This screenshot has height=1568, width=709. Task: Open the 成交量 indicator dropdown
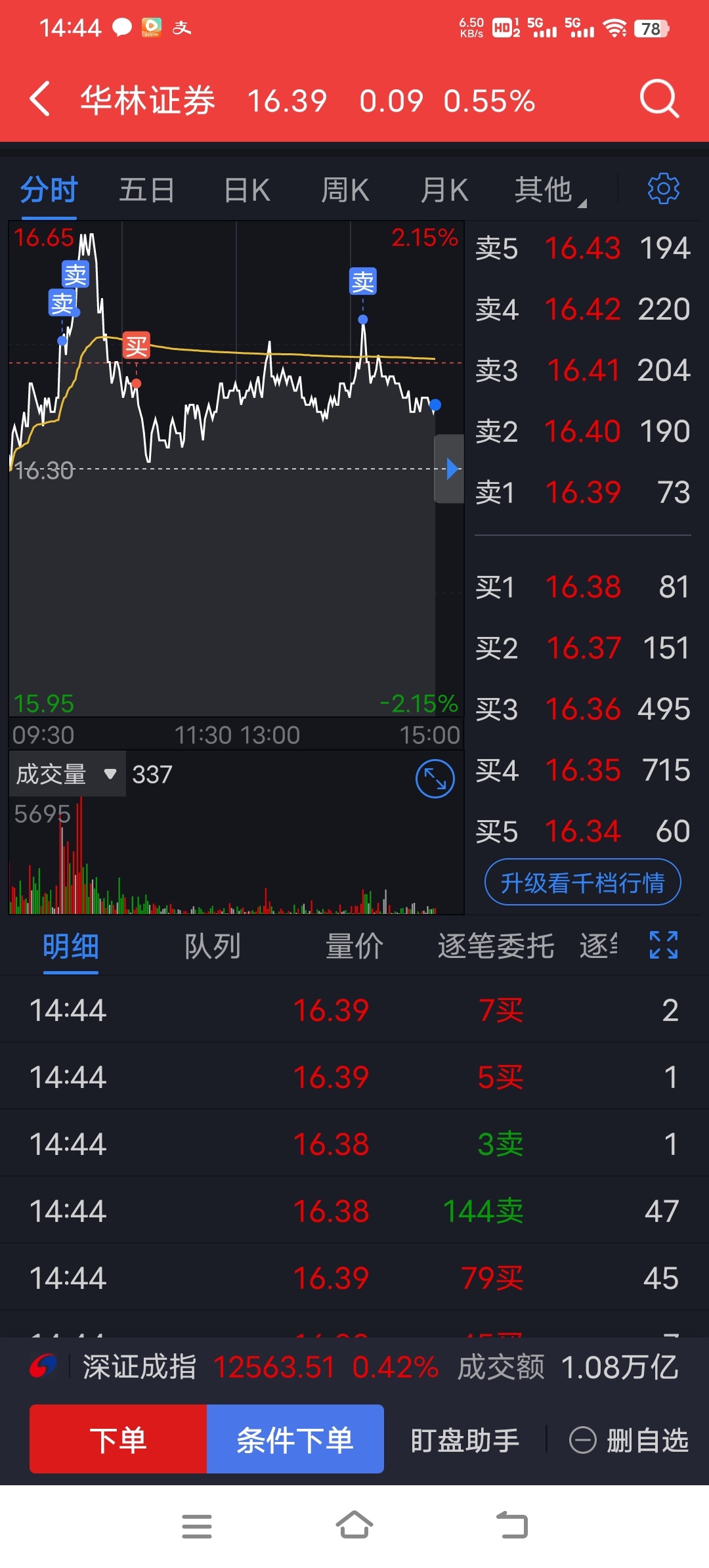coord(67,774)
